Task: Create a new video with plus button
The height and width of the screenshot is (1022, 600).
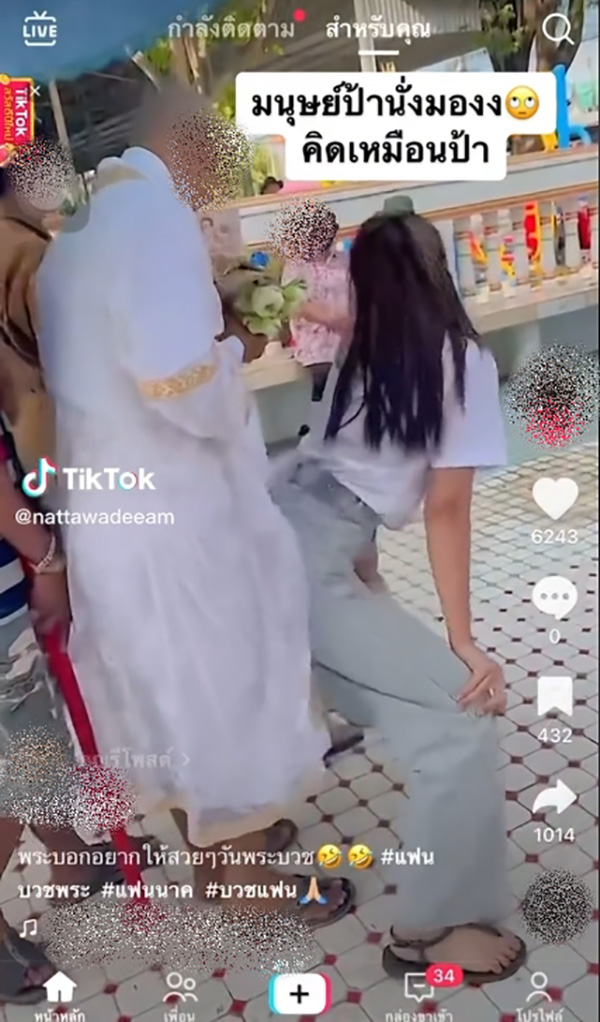Action: click(299, 993)
